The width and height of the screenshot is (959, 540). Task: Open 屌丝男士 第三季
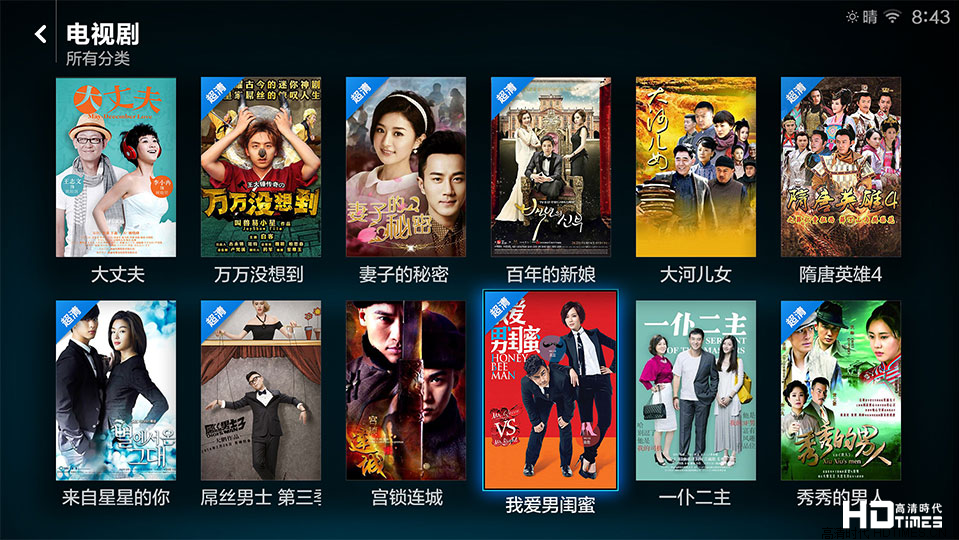coord(260,390)
